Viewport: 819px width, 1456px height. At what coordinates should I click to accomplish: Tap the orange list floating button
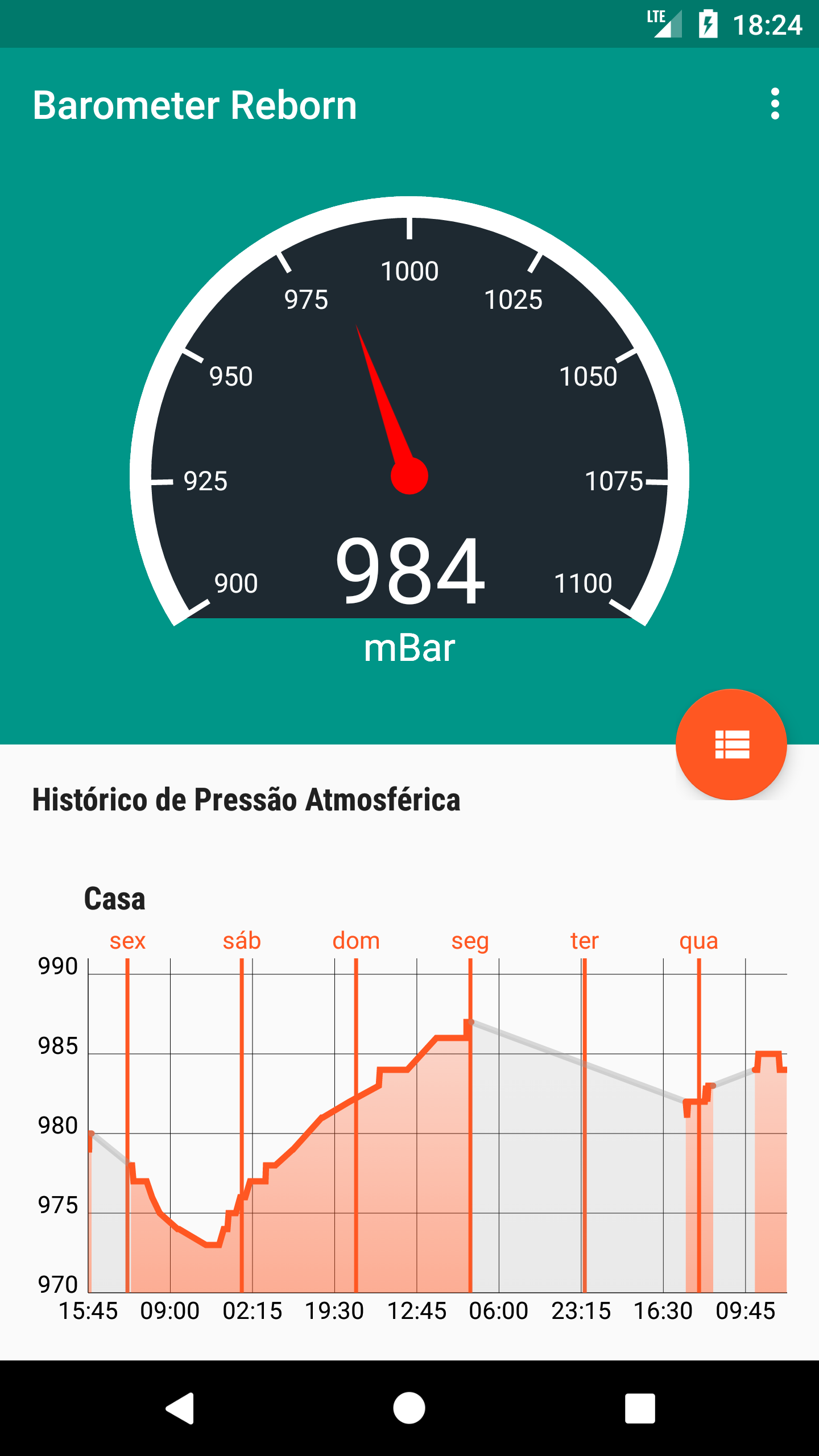(731, 744)
